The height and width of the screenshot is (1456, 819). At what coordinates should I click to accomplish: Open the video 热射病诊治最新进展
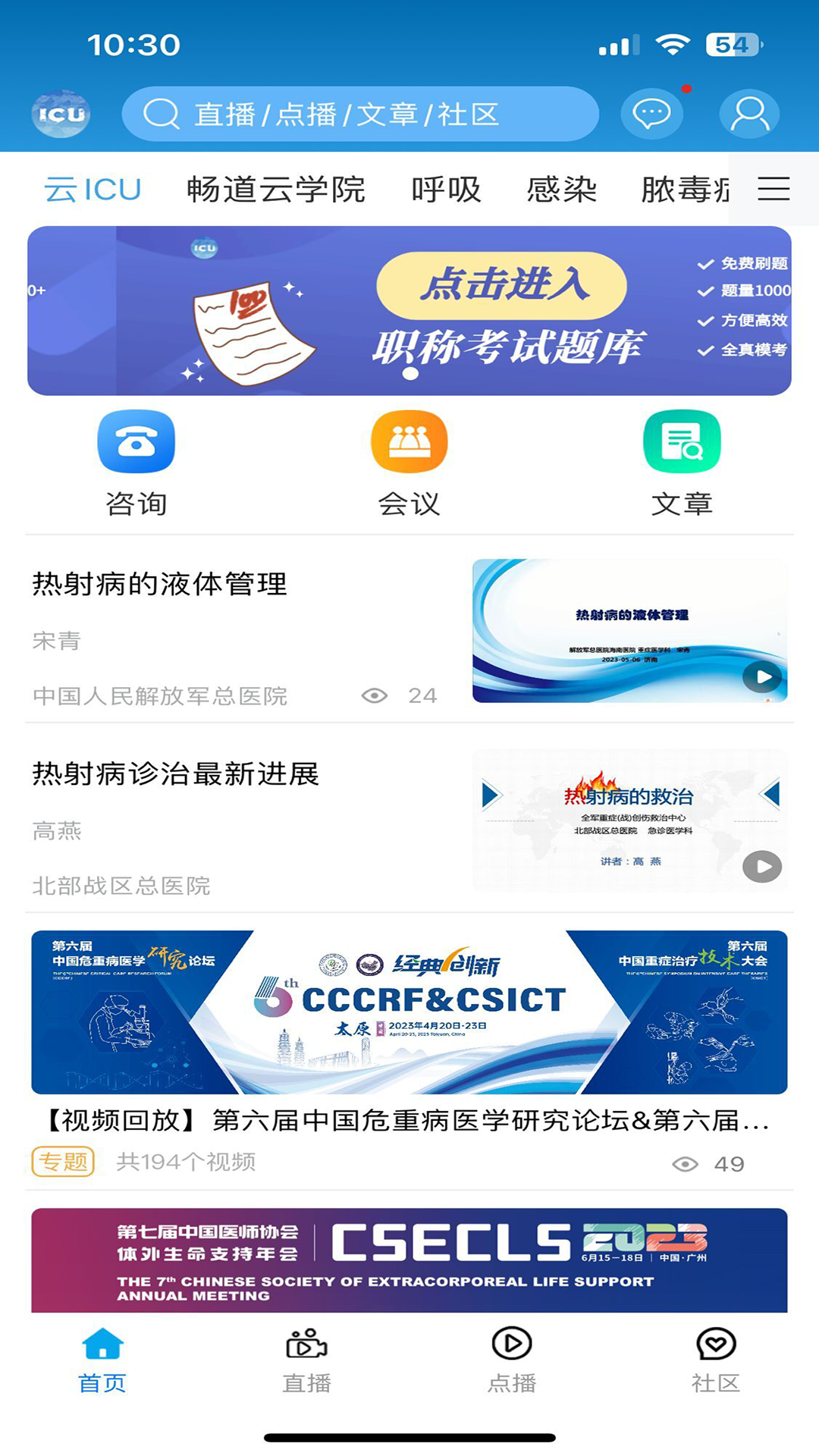pos(409,821)
